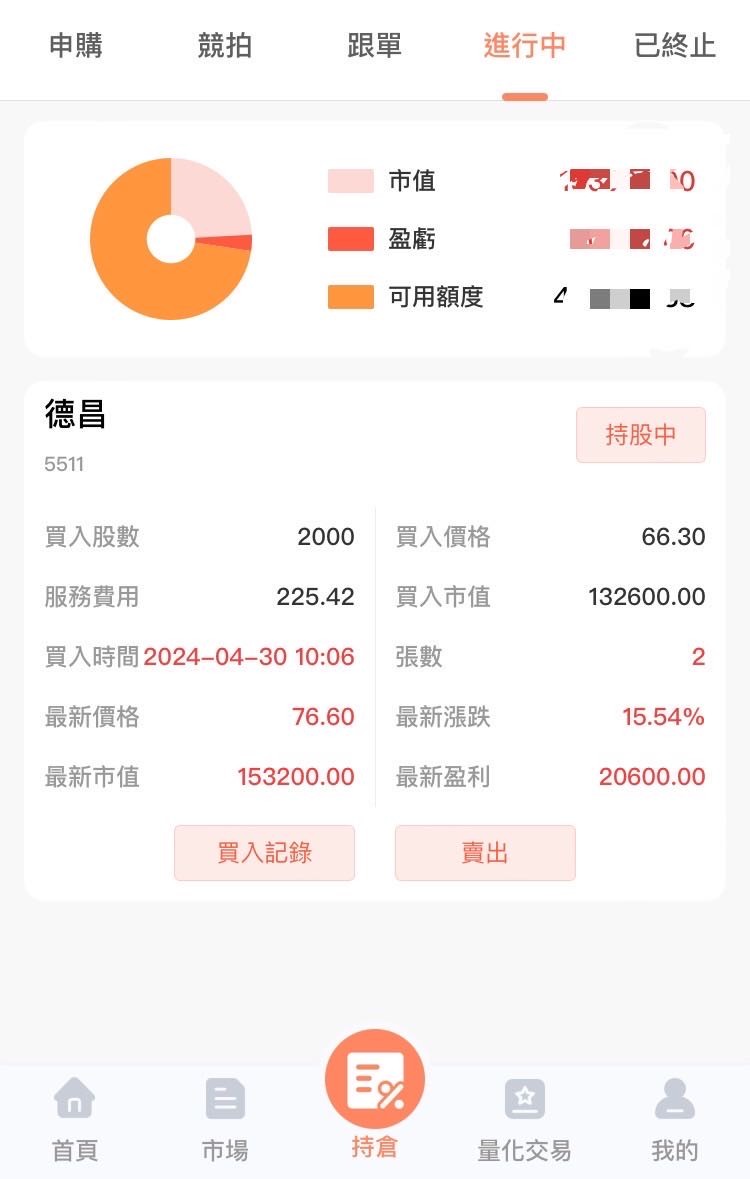Open 量化交易 in bottom navigation

(x=525, y=1118)
